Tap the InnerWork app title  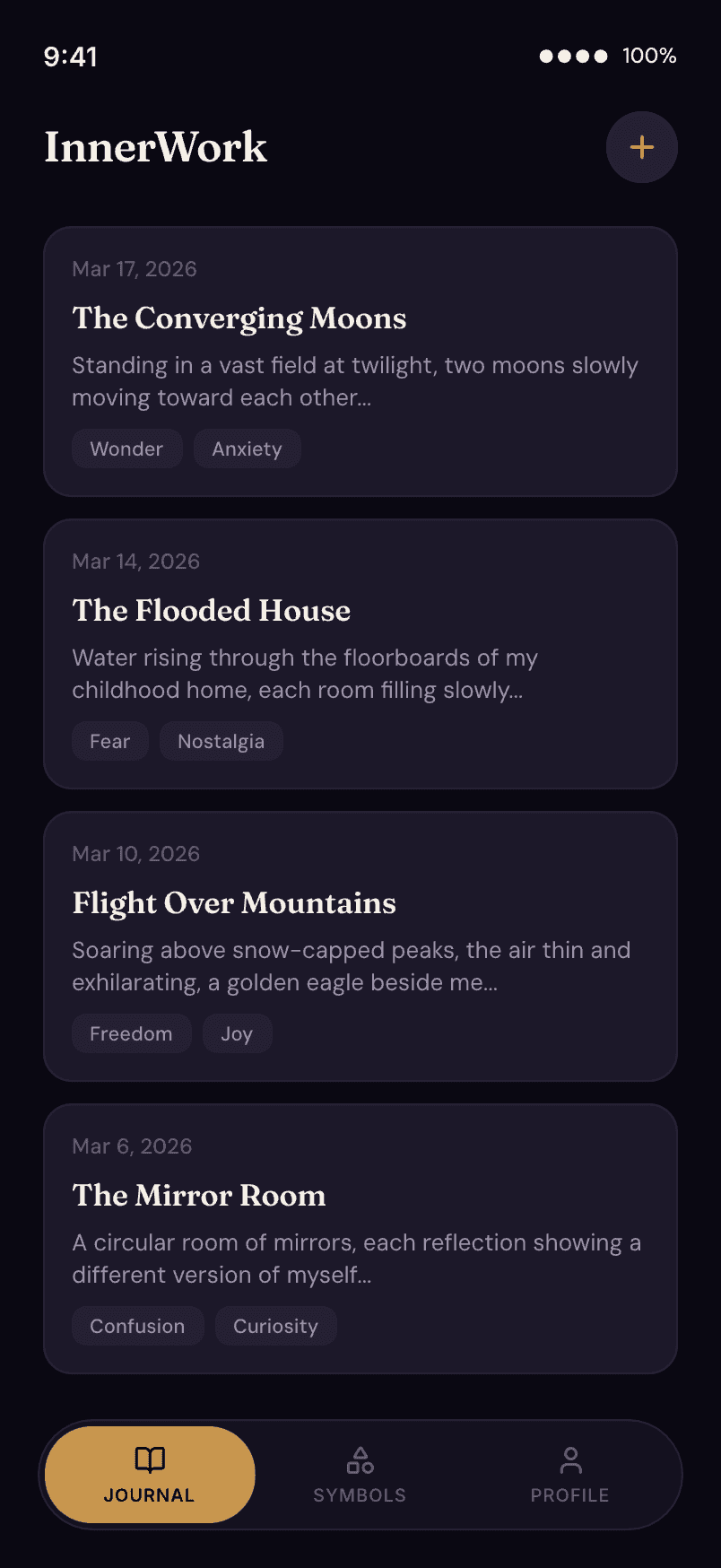(x=156, y=147)
